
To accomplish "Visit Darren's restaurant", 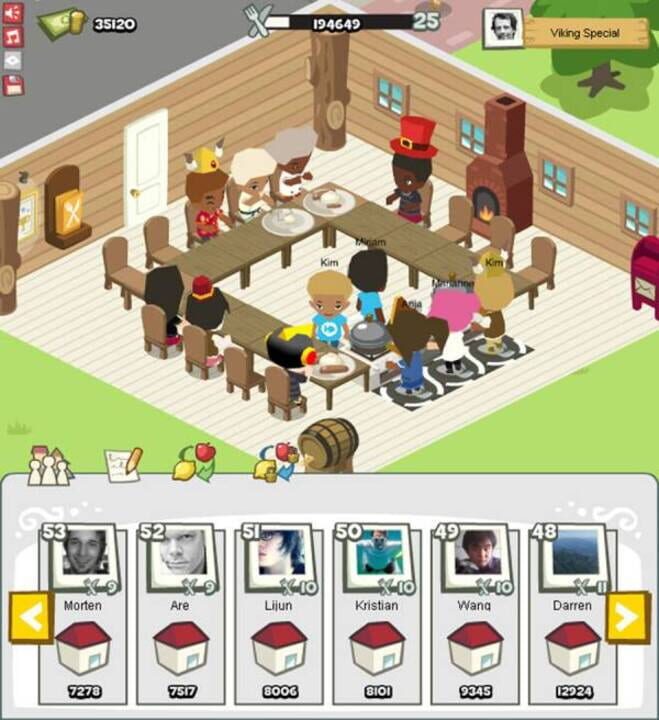I will coord(572,647).
